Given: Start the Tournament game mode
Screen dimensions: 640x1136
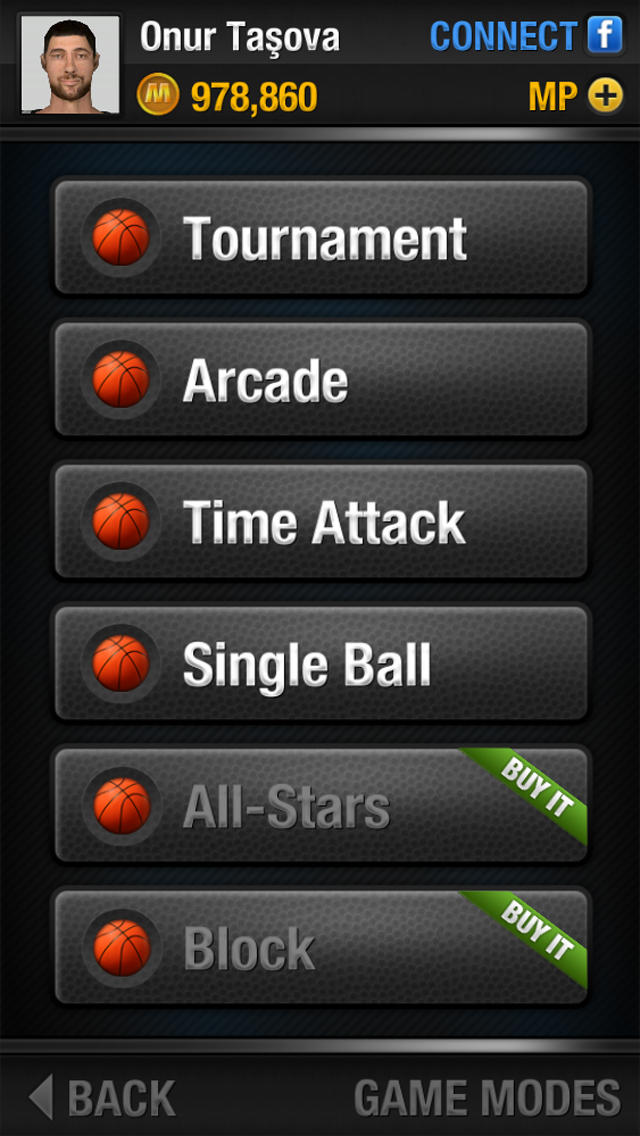Looking at the screenshot, I should point(320,238).
